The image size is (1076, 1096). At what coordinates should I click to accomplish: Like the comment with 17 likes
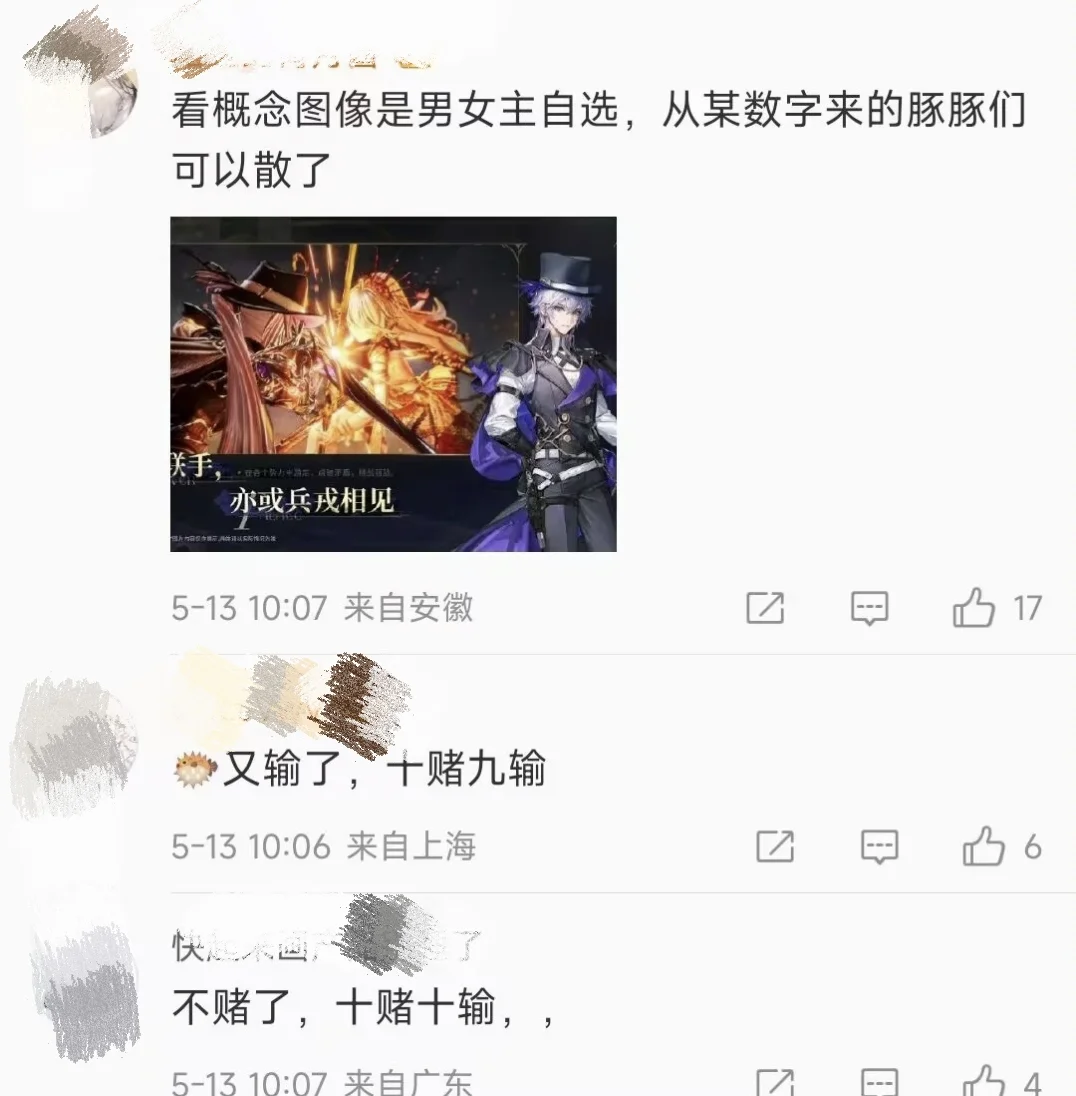tap(974, 608)
